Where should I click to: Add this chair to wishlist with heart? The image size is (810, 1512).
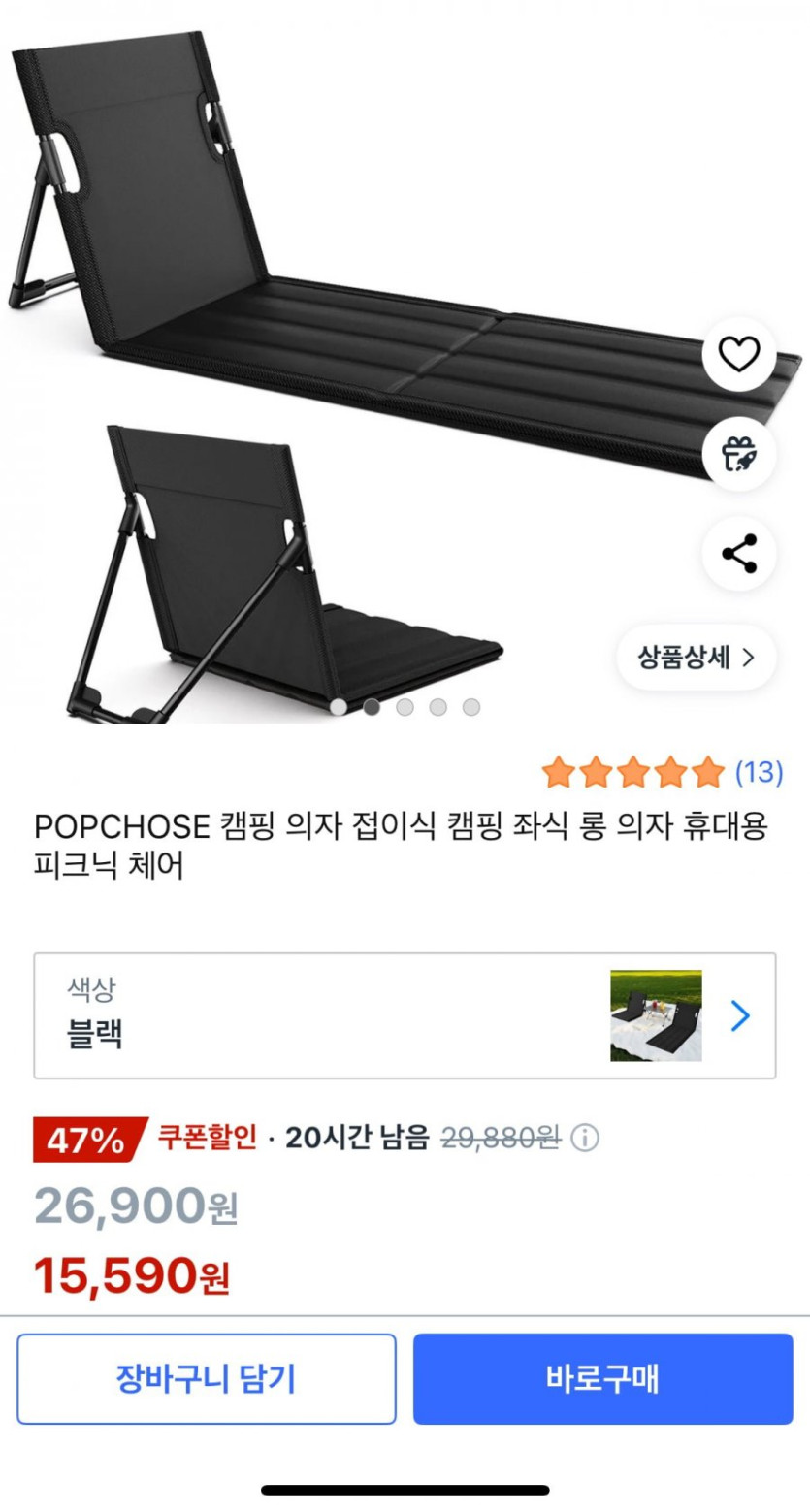(x=739, y=355)
